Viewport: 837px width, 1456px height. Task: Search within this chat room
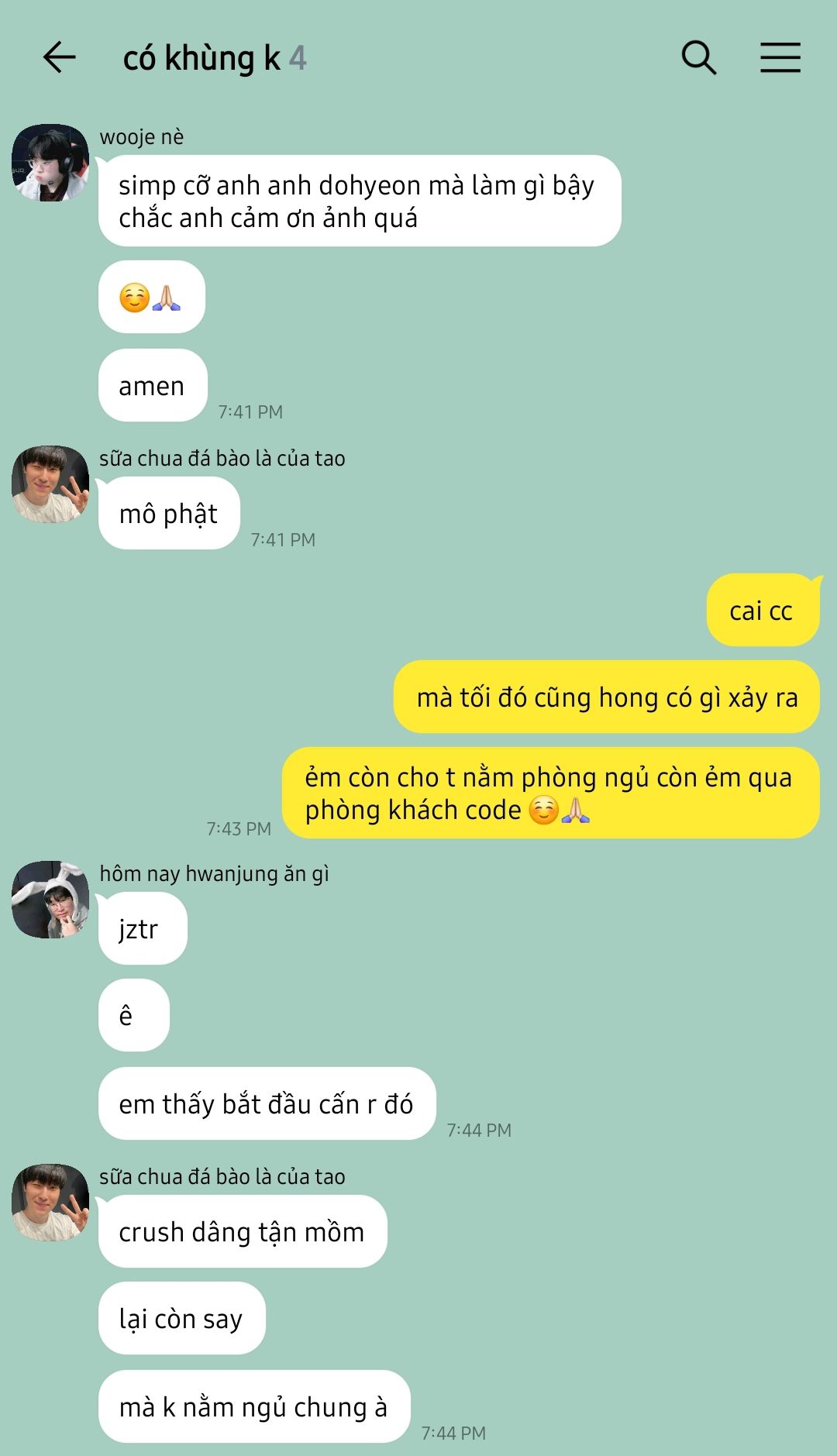(x=698, y=57)
